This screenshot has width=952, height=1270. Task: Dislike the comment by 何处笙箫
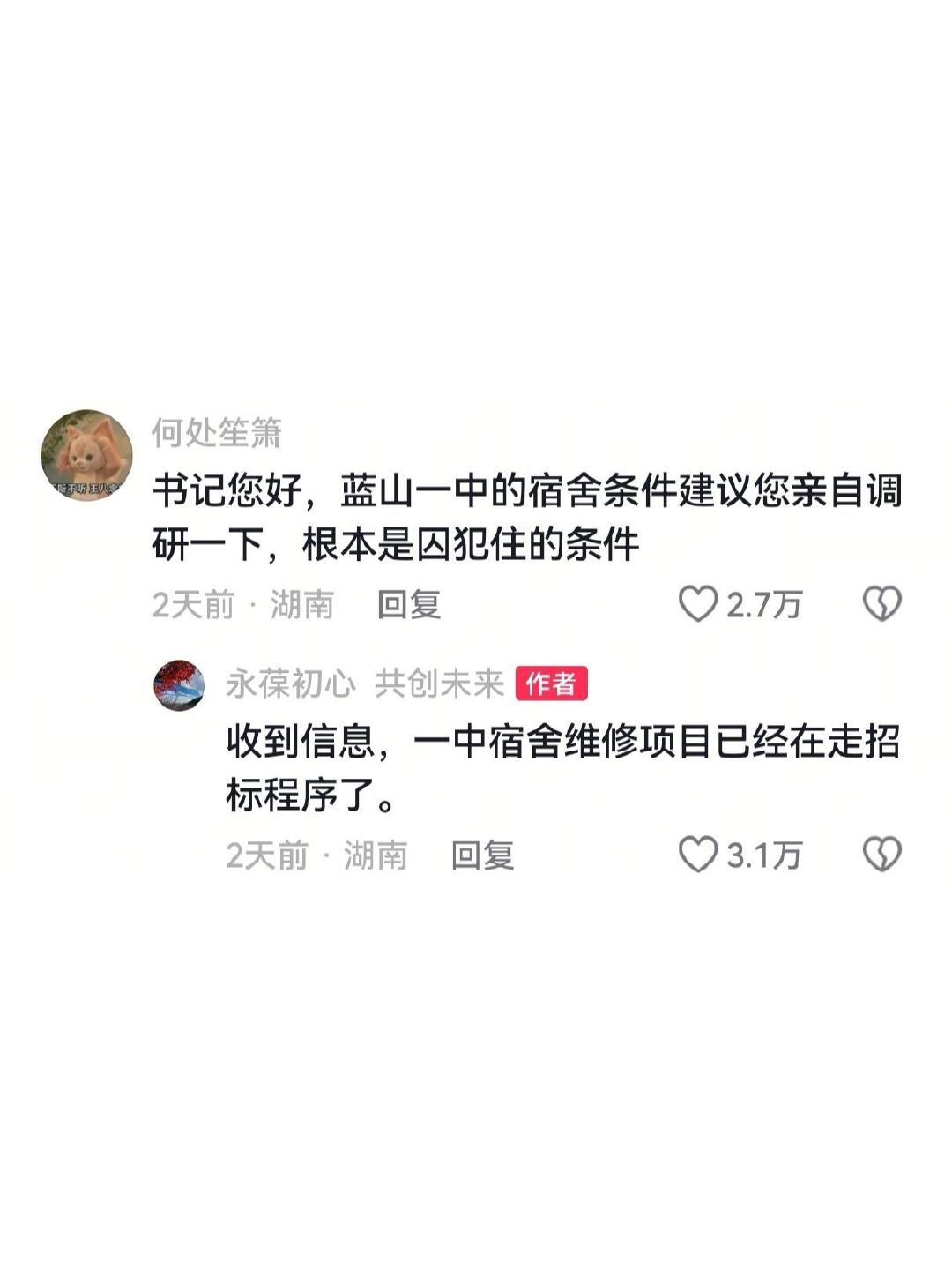(x=881, y=604)
